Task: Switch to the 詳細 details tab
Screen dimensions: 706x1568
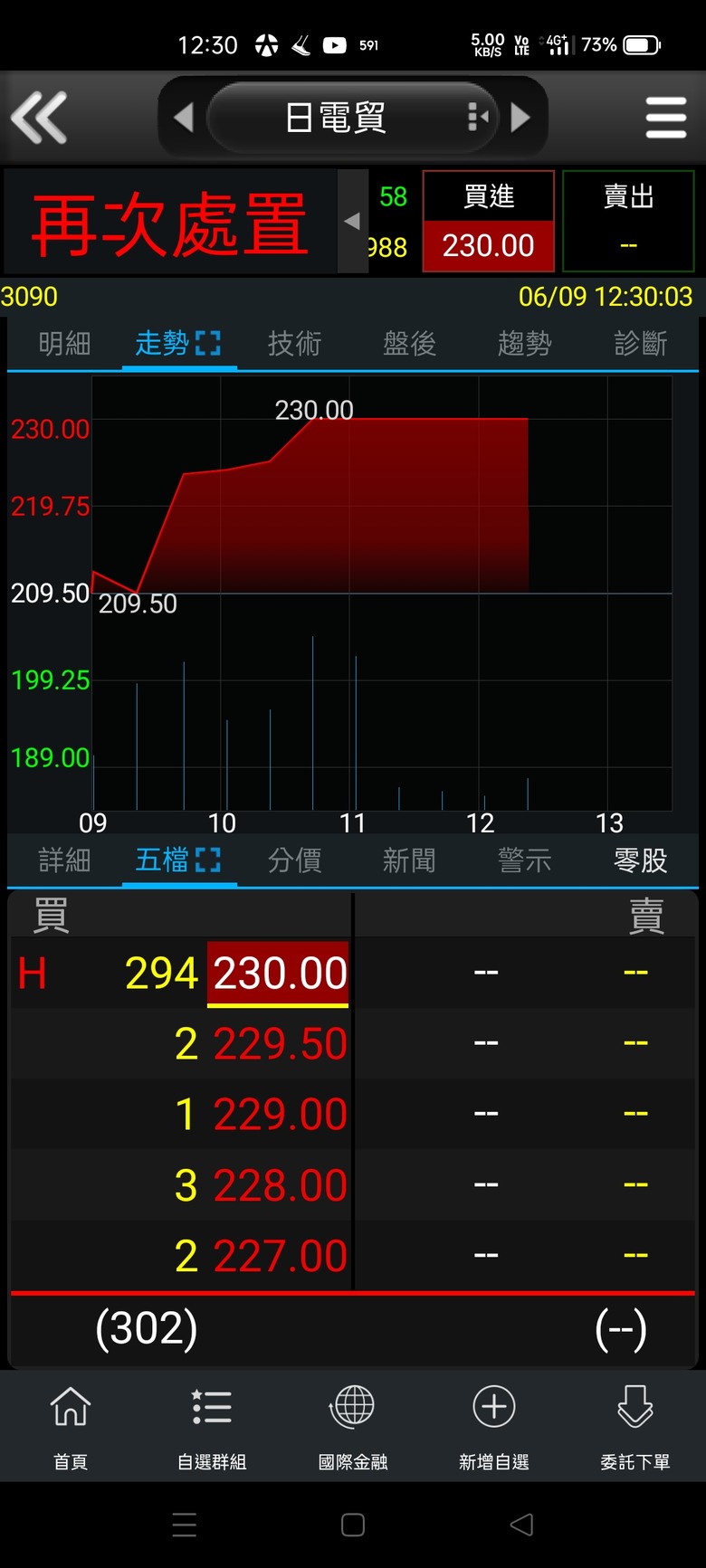Action: [64, 860]
